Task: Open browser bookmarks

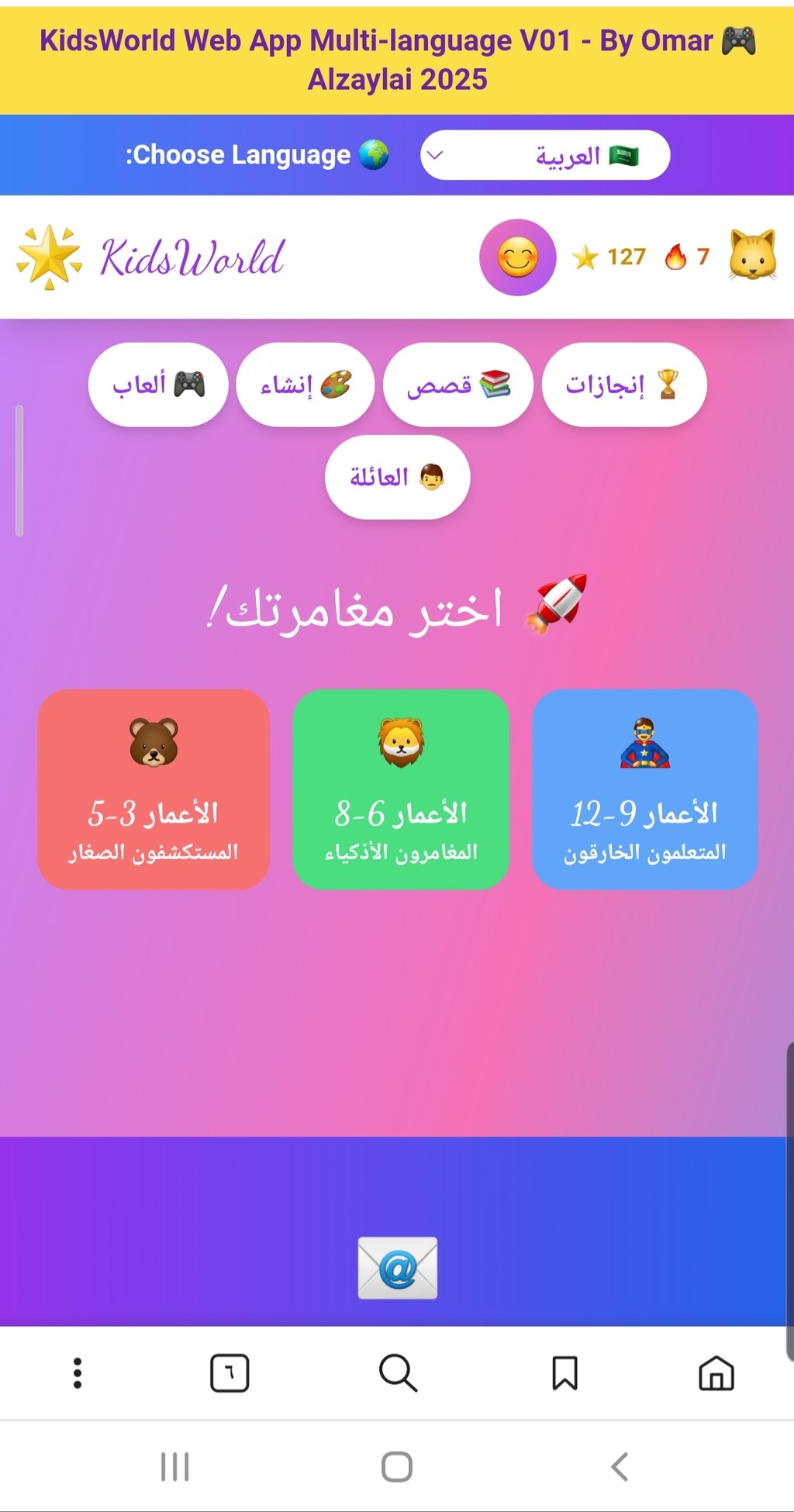Action: pyautogui.click(x=564, y=1373)
